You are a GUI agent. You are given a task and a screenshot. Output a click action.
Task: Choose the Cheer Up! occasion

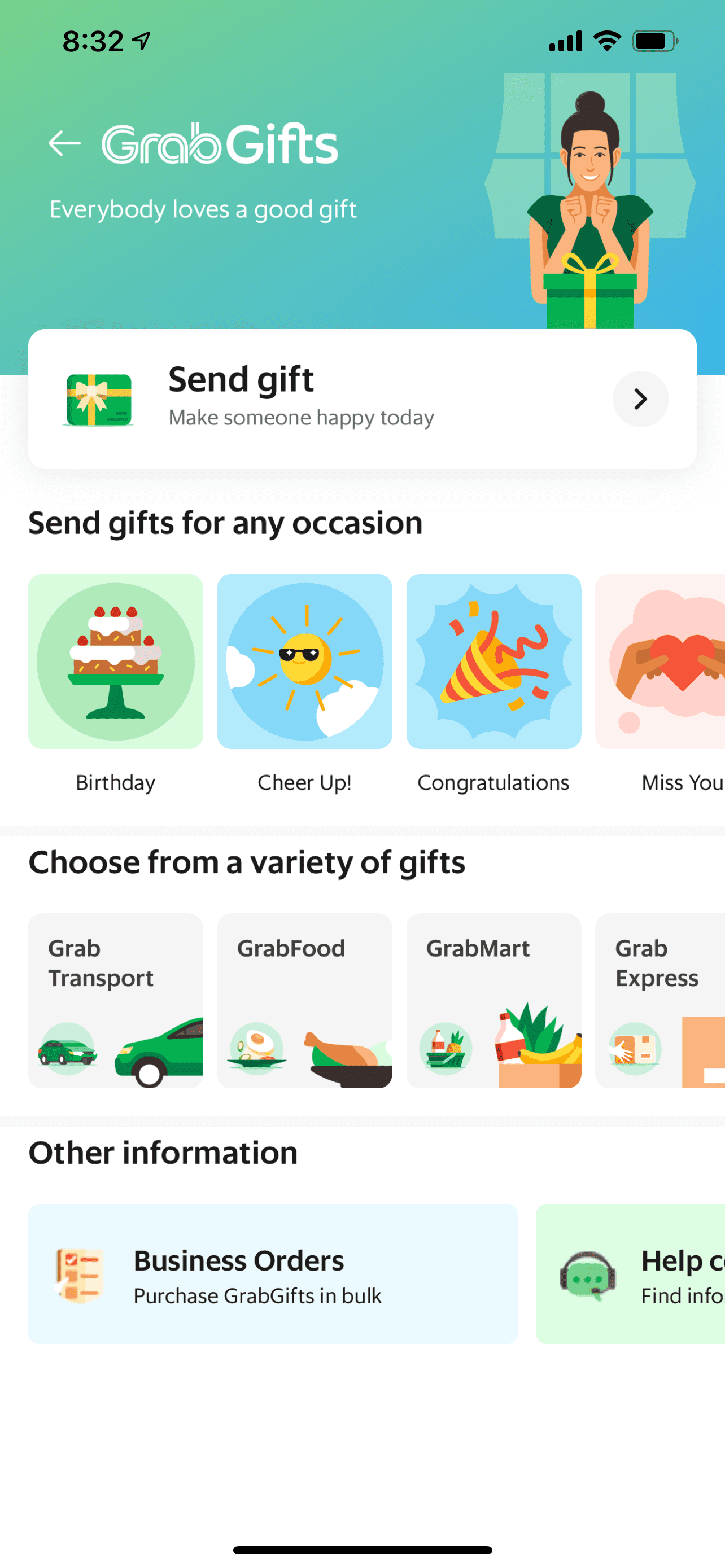click(x=304, y=662)
